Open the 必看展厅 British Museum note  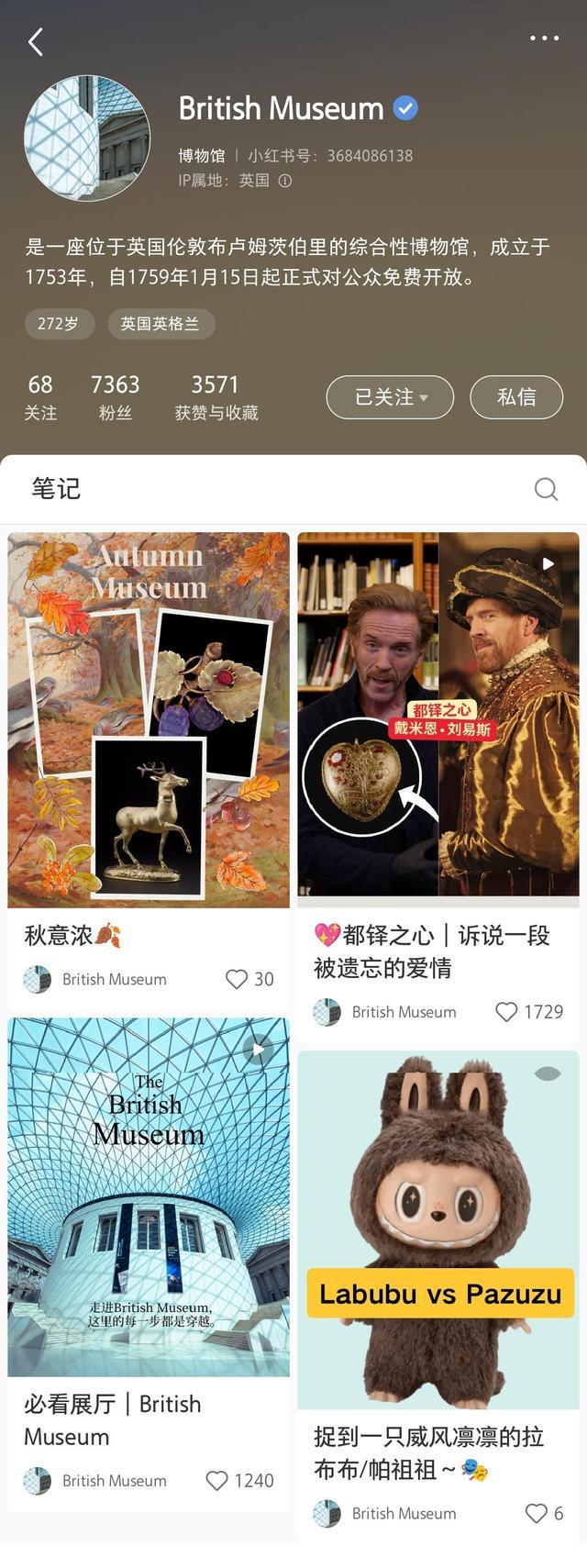[149, 1197]
